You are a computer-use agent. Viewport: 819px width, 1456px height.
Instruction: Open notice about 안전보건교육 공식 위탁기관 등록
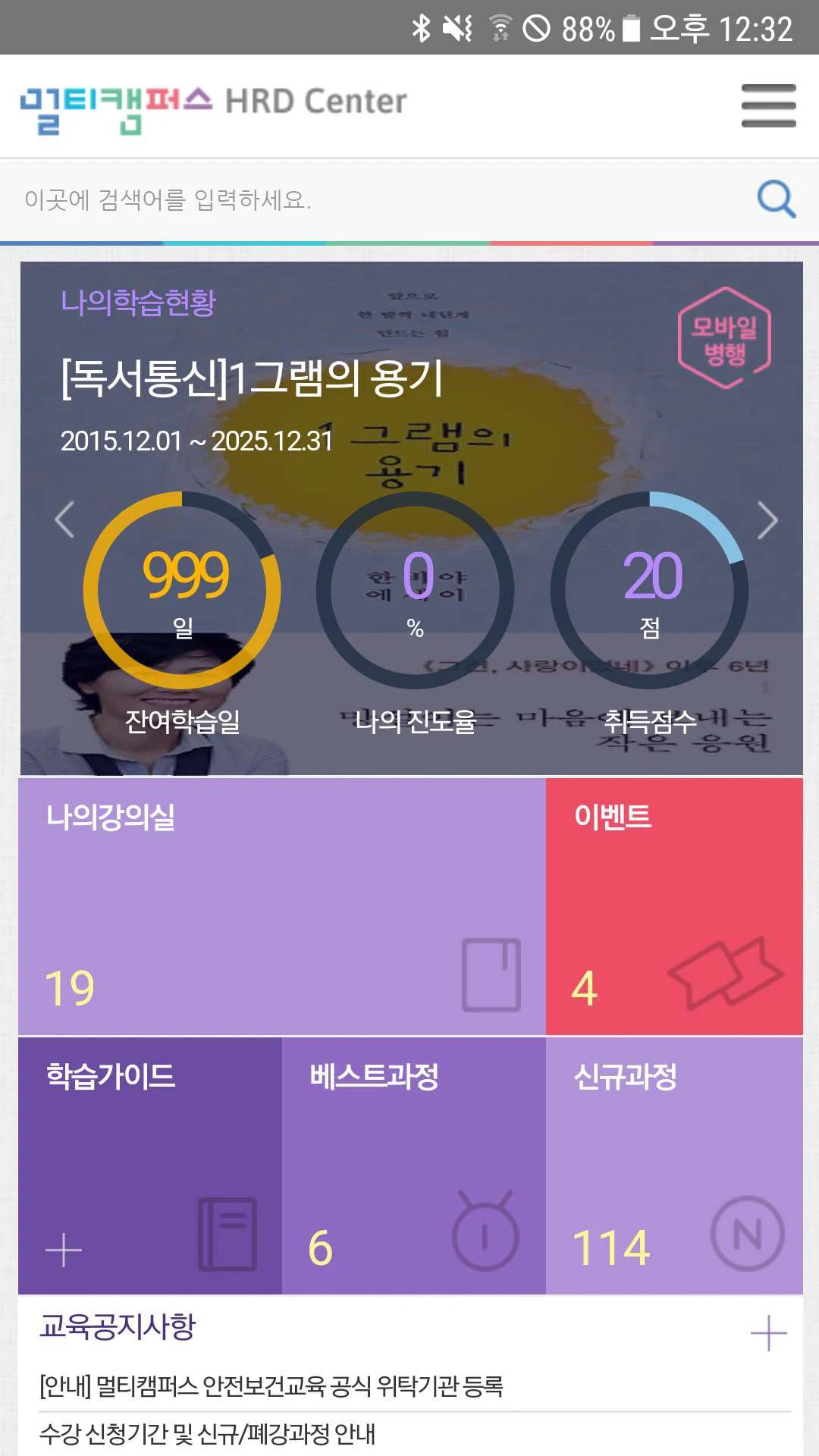point(271,1386)
